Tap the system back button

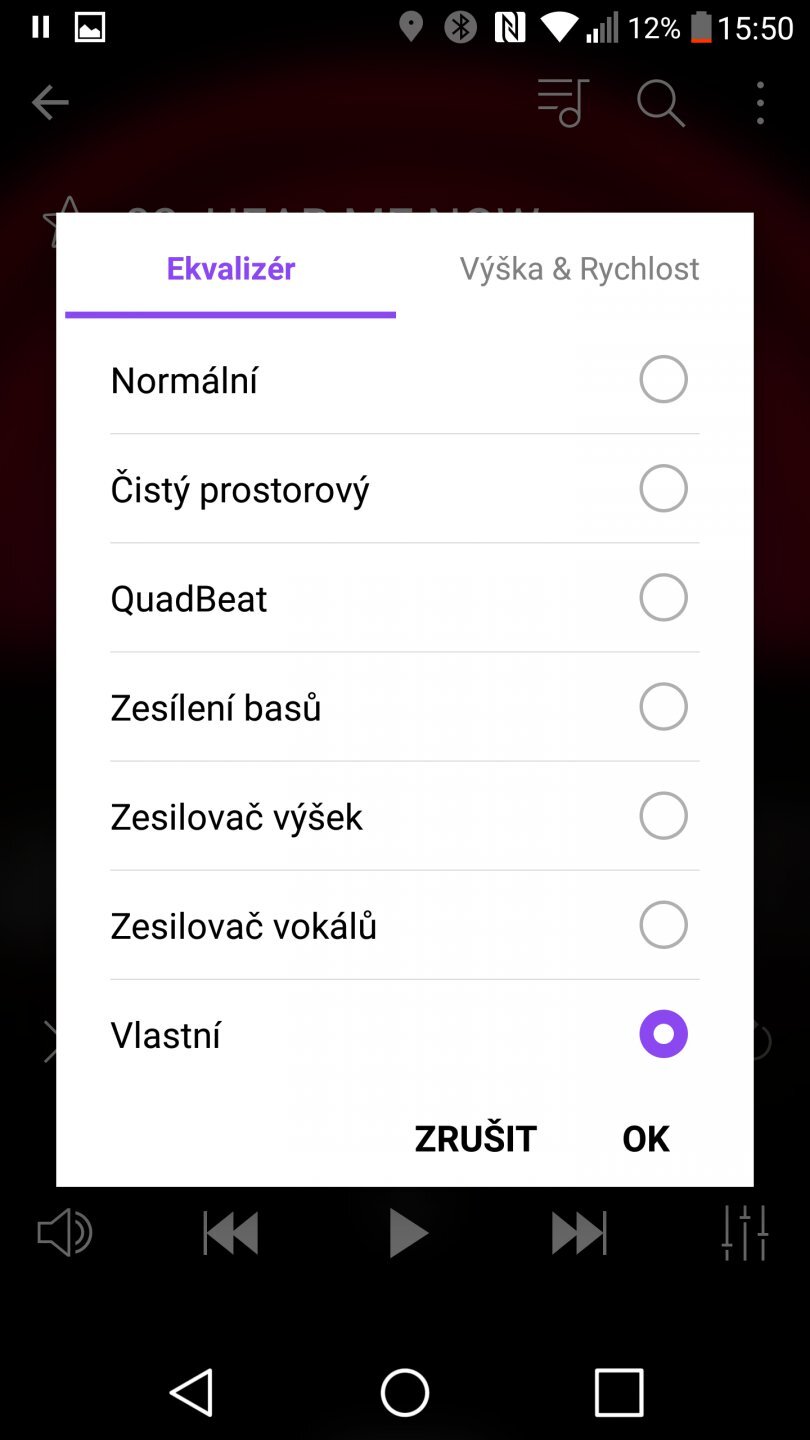[x=191, y=1392]
